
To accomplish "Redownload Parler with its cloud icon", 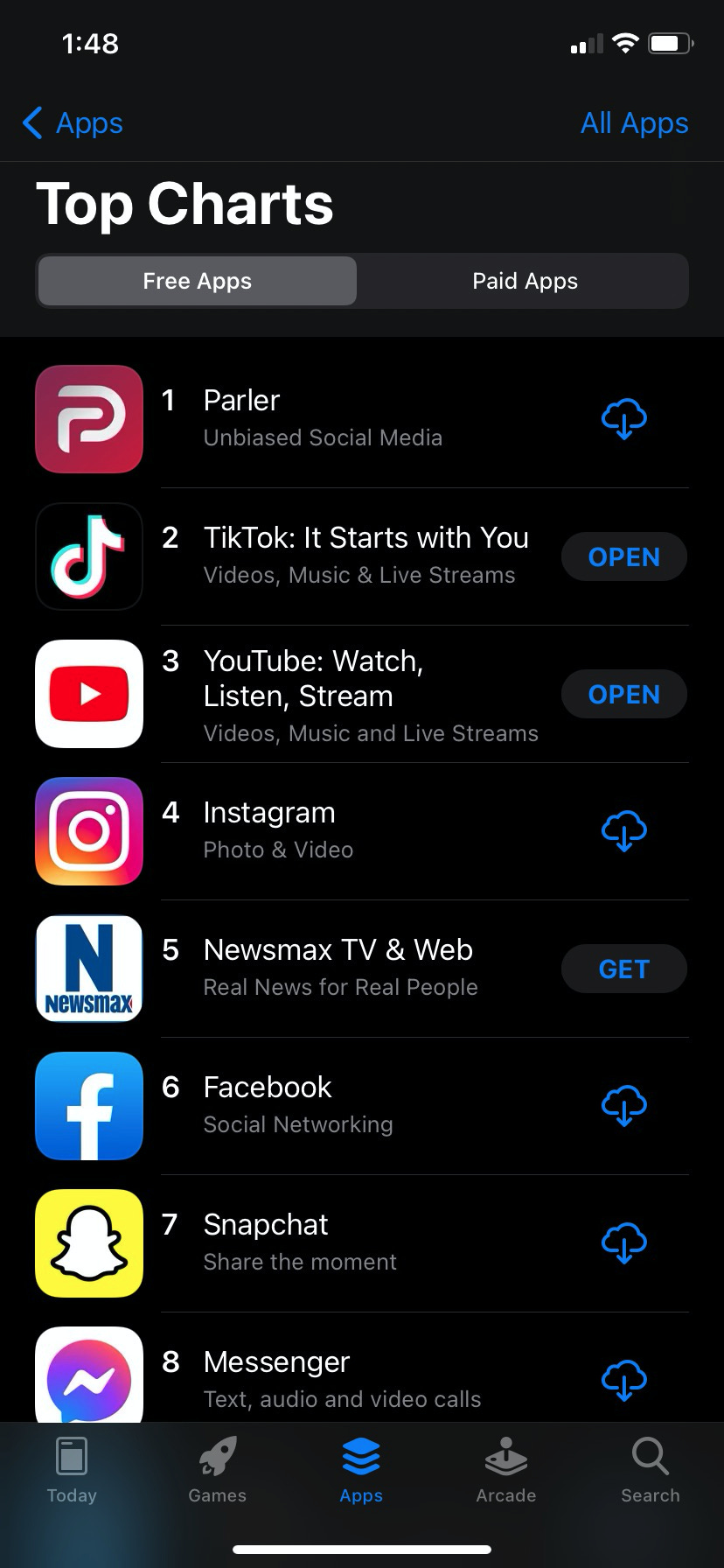I will pos(624,418).
